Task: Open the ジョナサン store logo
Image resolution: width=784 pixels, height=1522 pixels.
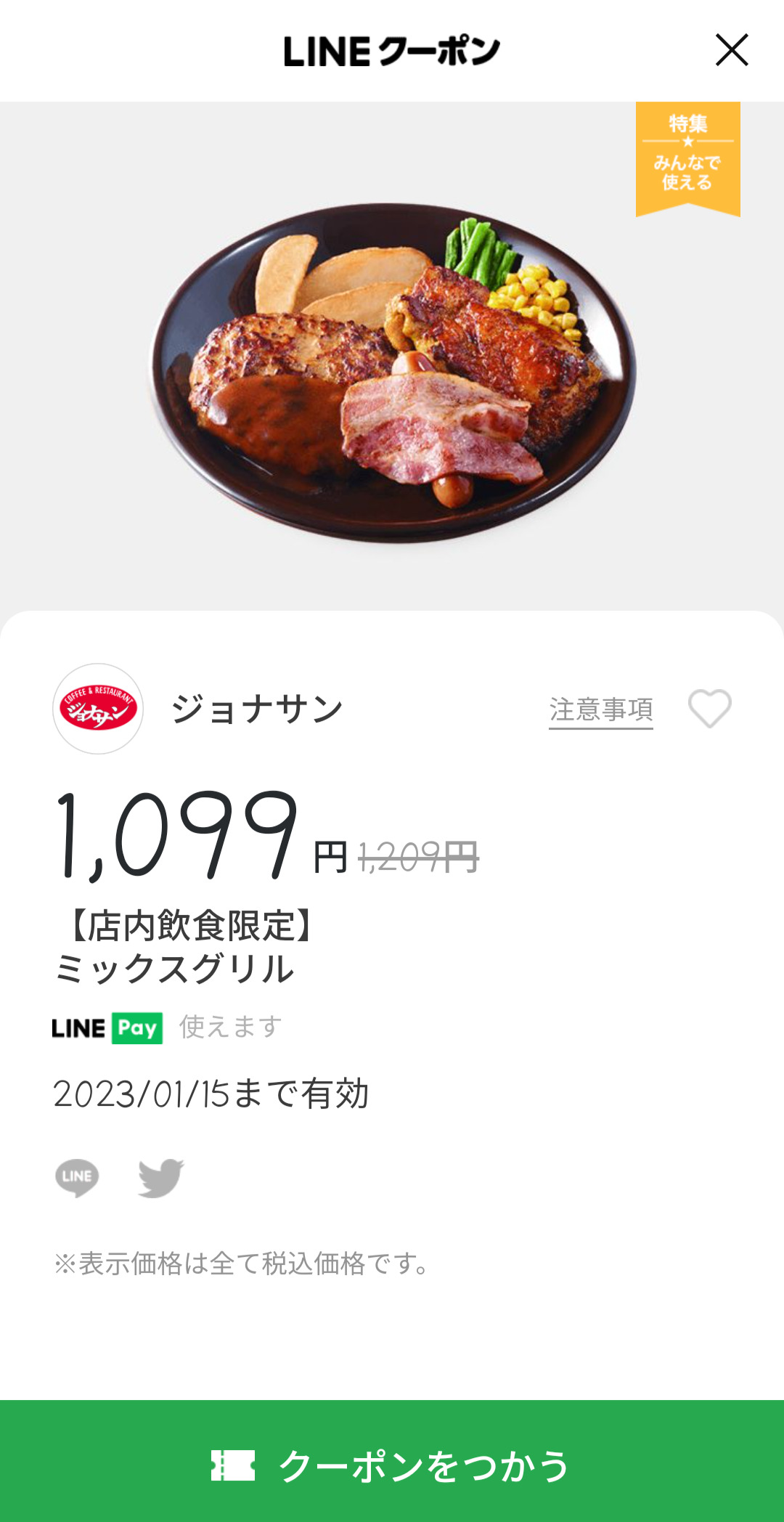Action: [98, 709]
